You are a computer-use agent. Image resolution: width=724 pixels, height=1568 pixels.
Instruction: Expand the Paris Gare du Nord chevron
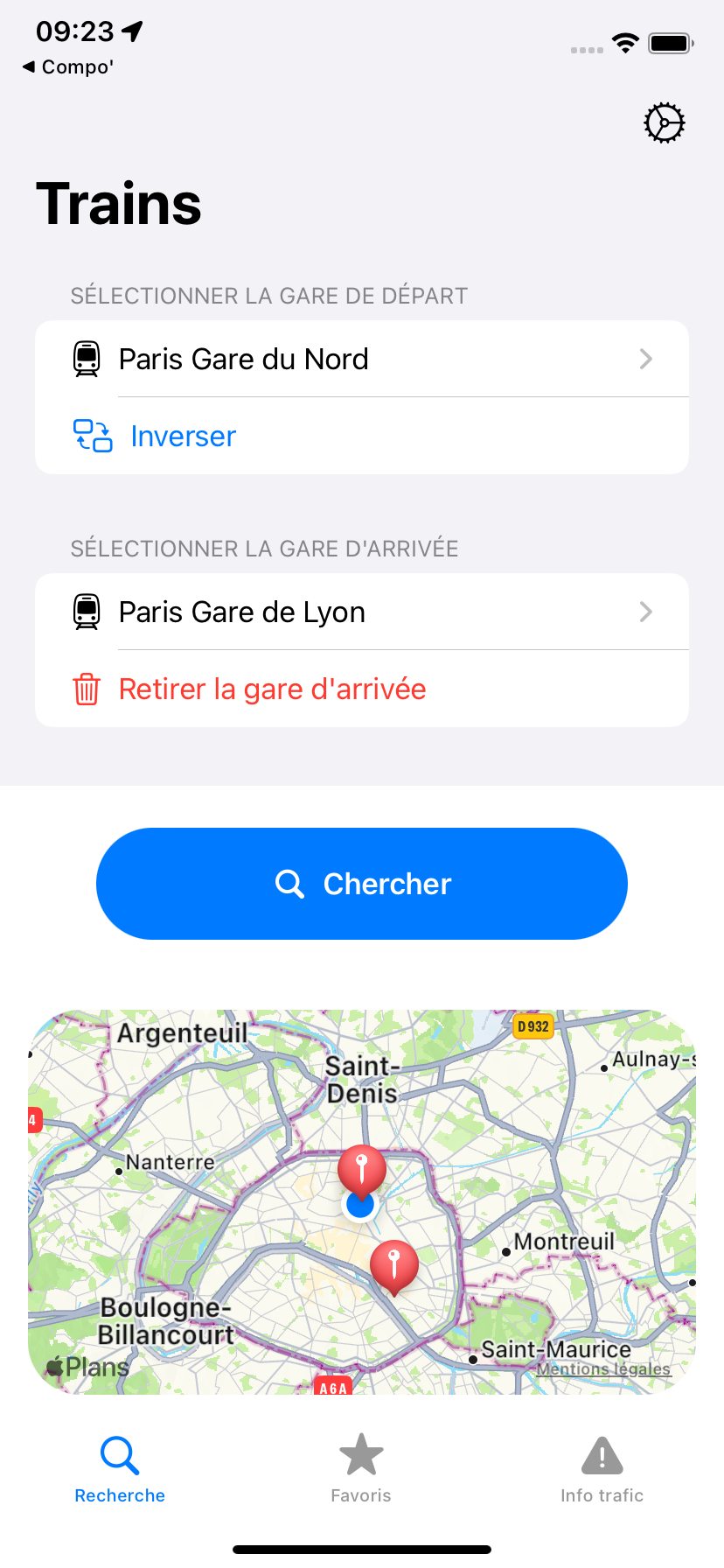[645, 358]
